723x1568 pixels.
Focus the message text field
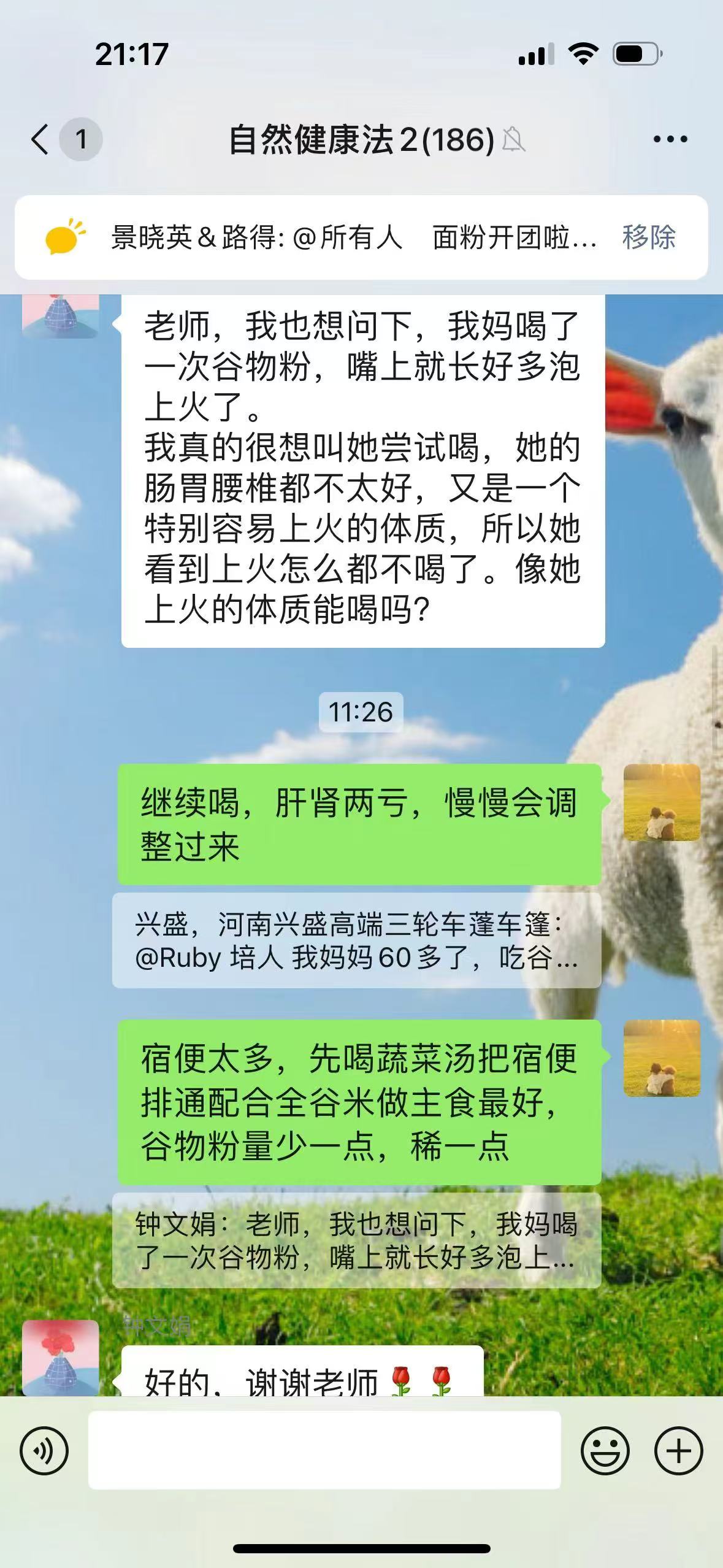point(324,1451)
